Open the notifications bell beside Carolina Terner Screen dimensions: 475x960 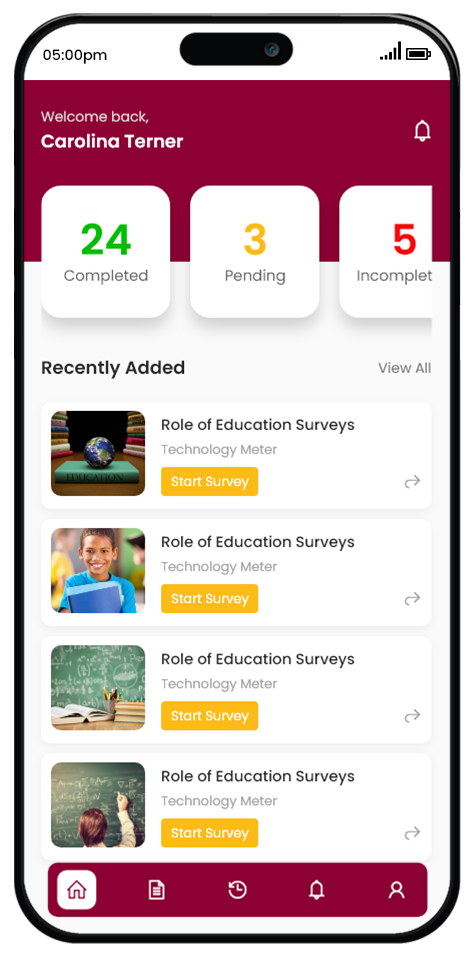(422, 131)
